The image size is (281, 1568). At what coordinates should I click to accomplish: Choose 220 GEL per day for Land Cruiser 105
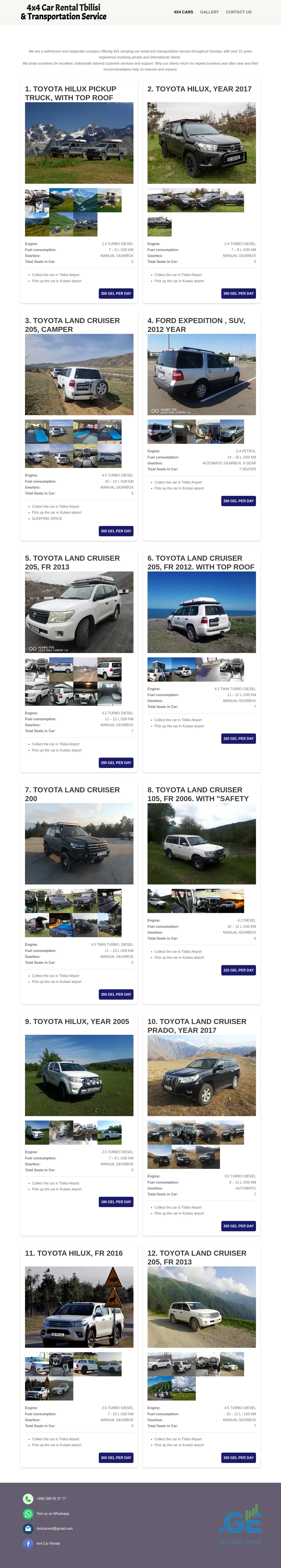point(238,970)
